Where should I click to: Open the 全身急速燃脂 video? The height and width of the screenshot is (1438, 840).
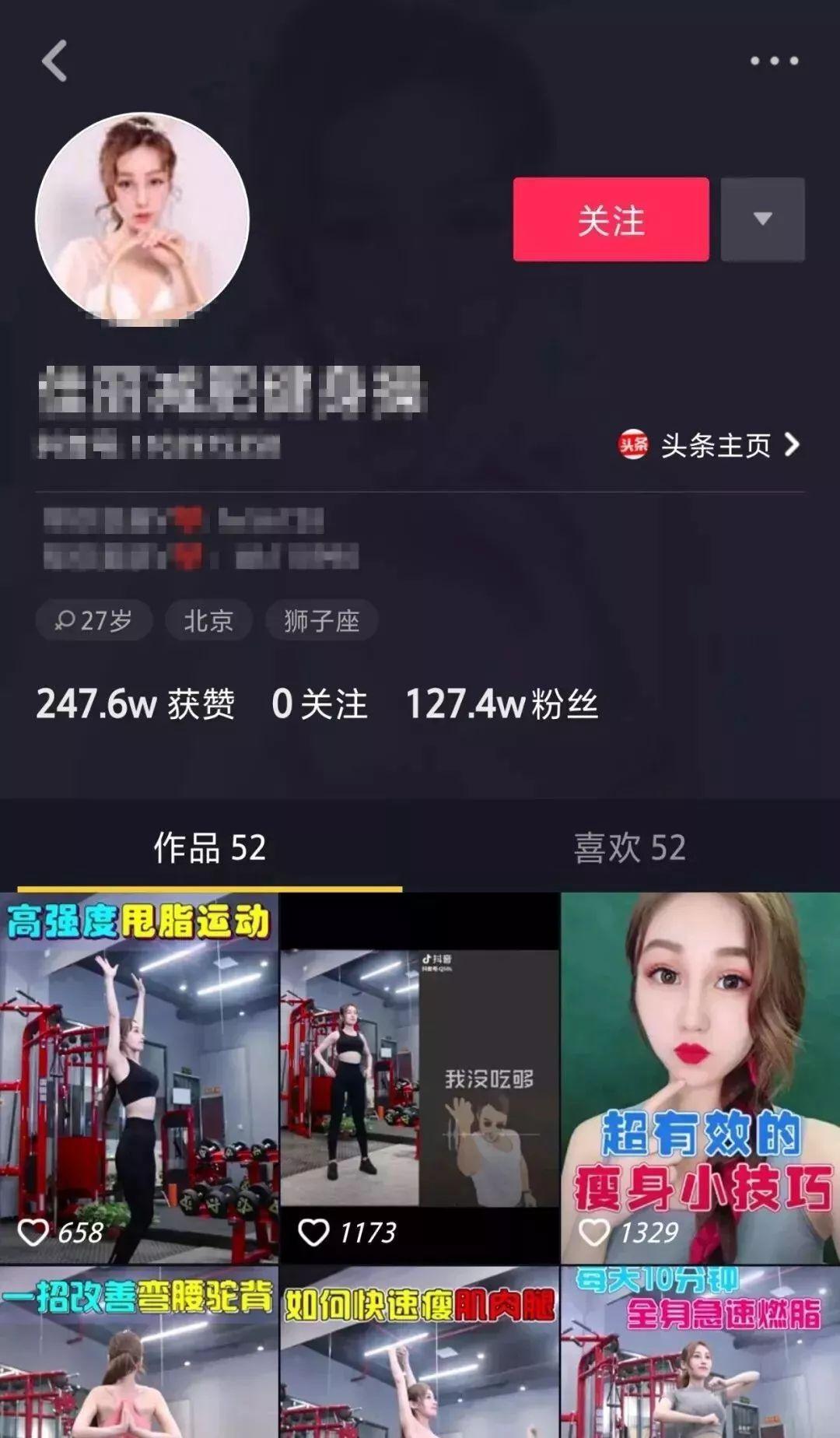700,1354
